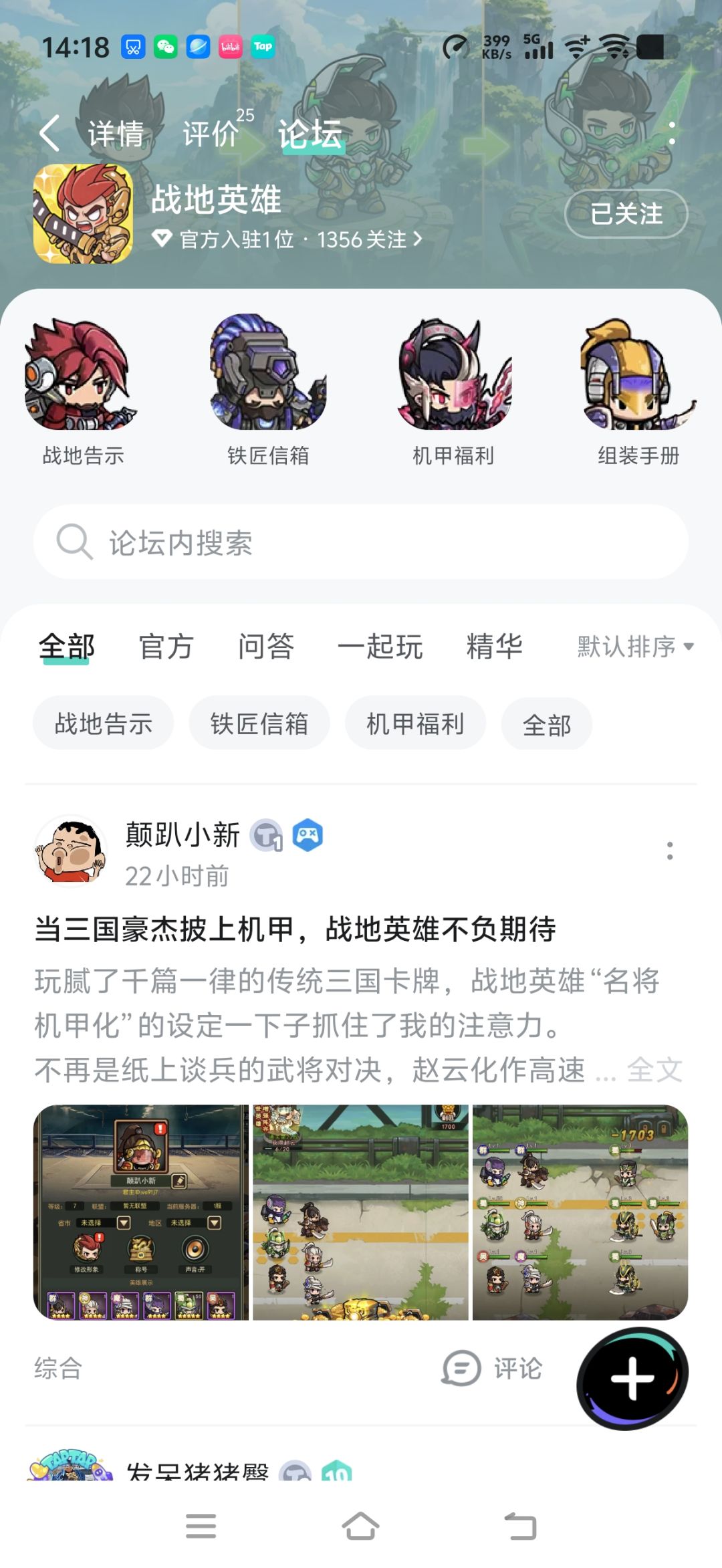Tap the 已关注 follow button
This screenshot has width=722, height=1568.
pyautogui.click(x=626, y=214)
